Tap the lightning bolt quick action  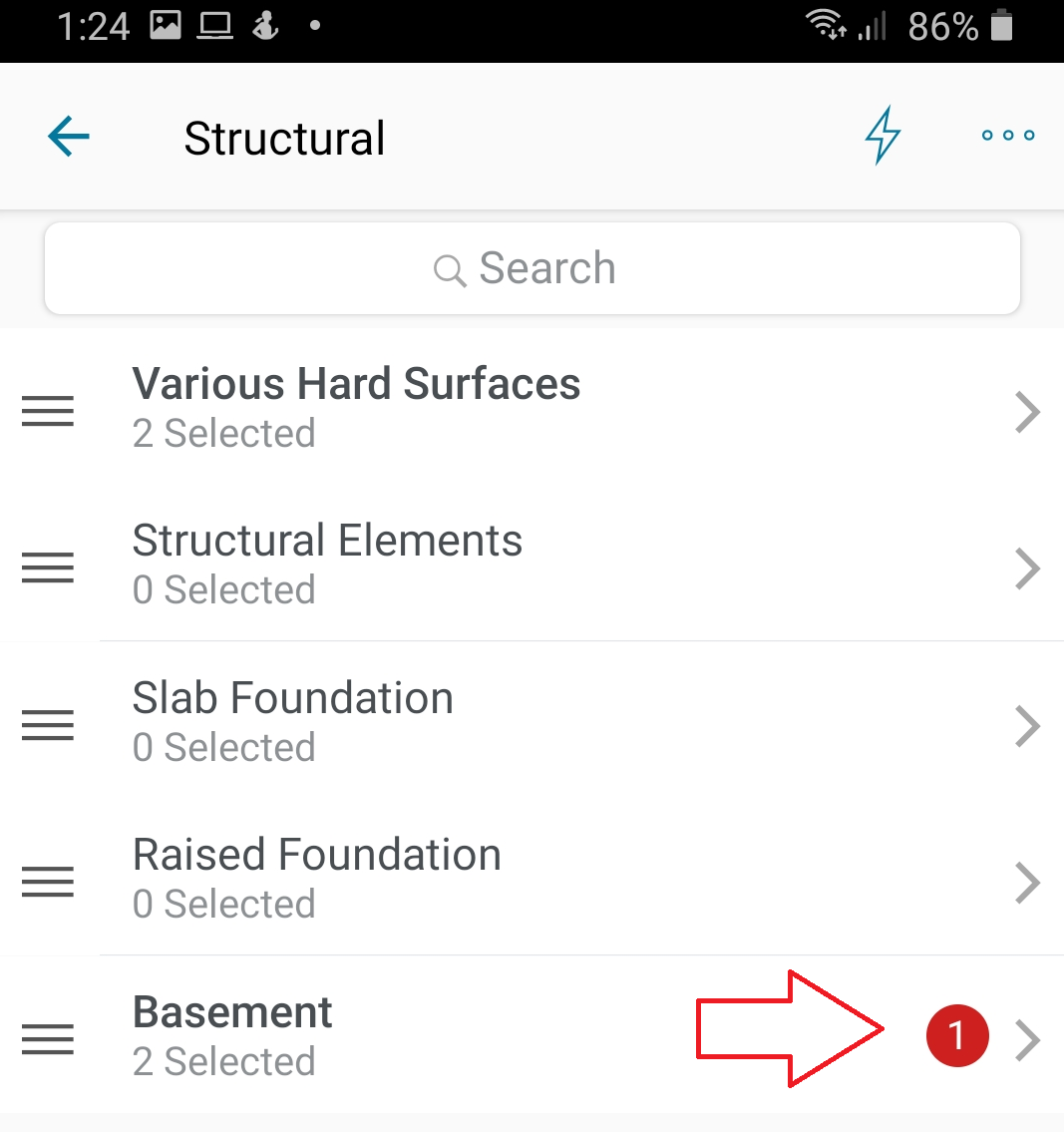coord(883,136)
